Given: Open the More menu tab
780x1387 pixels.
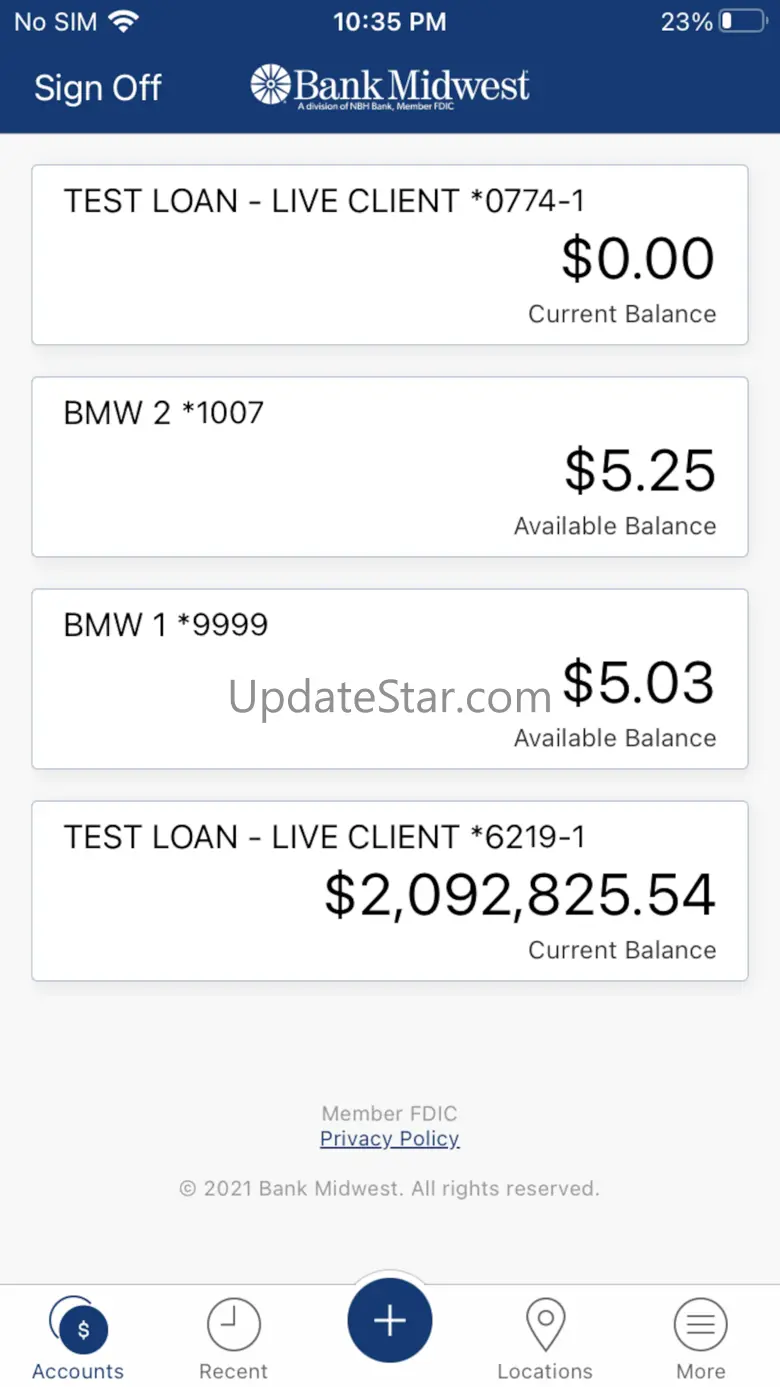Looking at the screenshot, I should (701, 1338).
